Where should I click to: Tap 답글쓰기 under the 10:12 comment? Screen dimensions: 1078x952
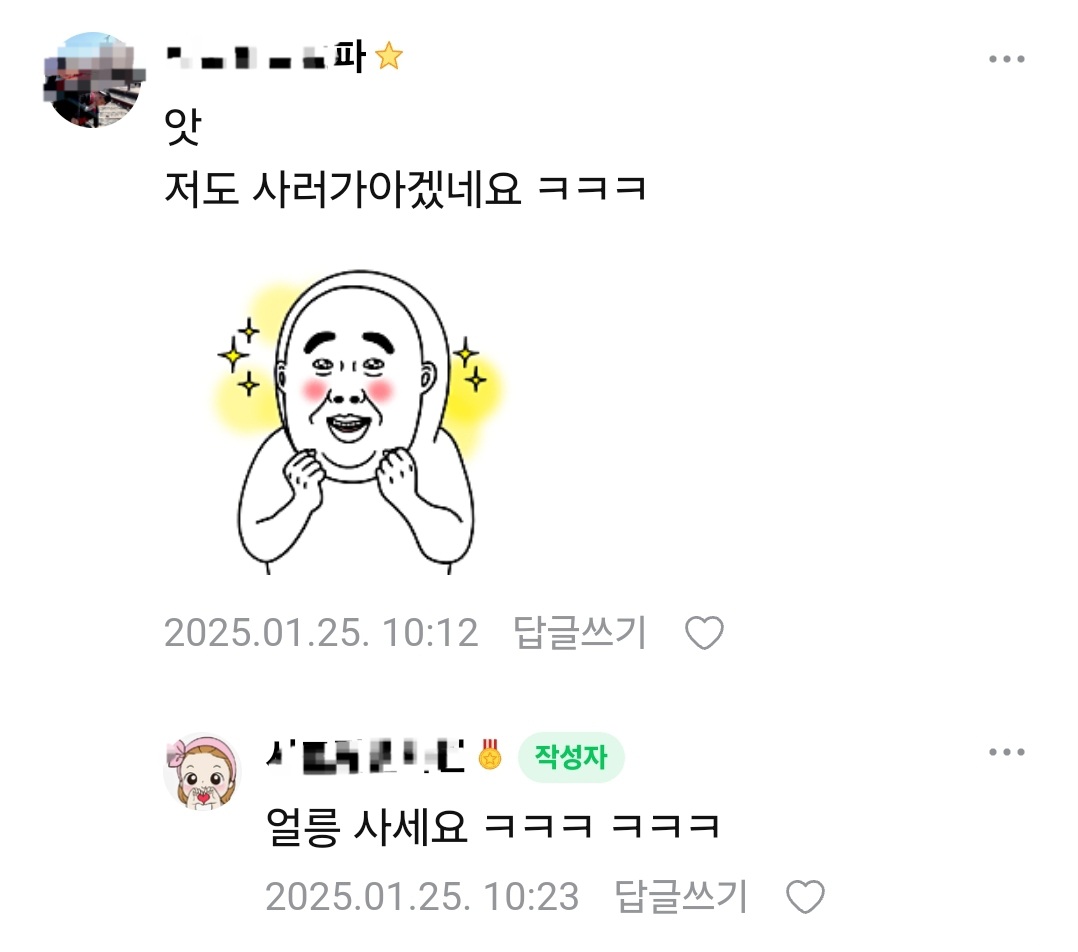click(x=580, y=633)
